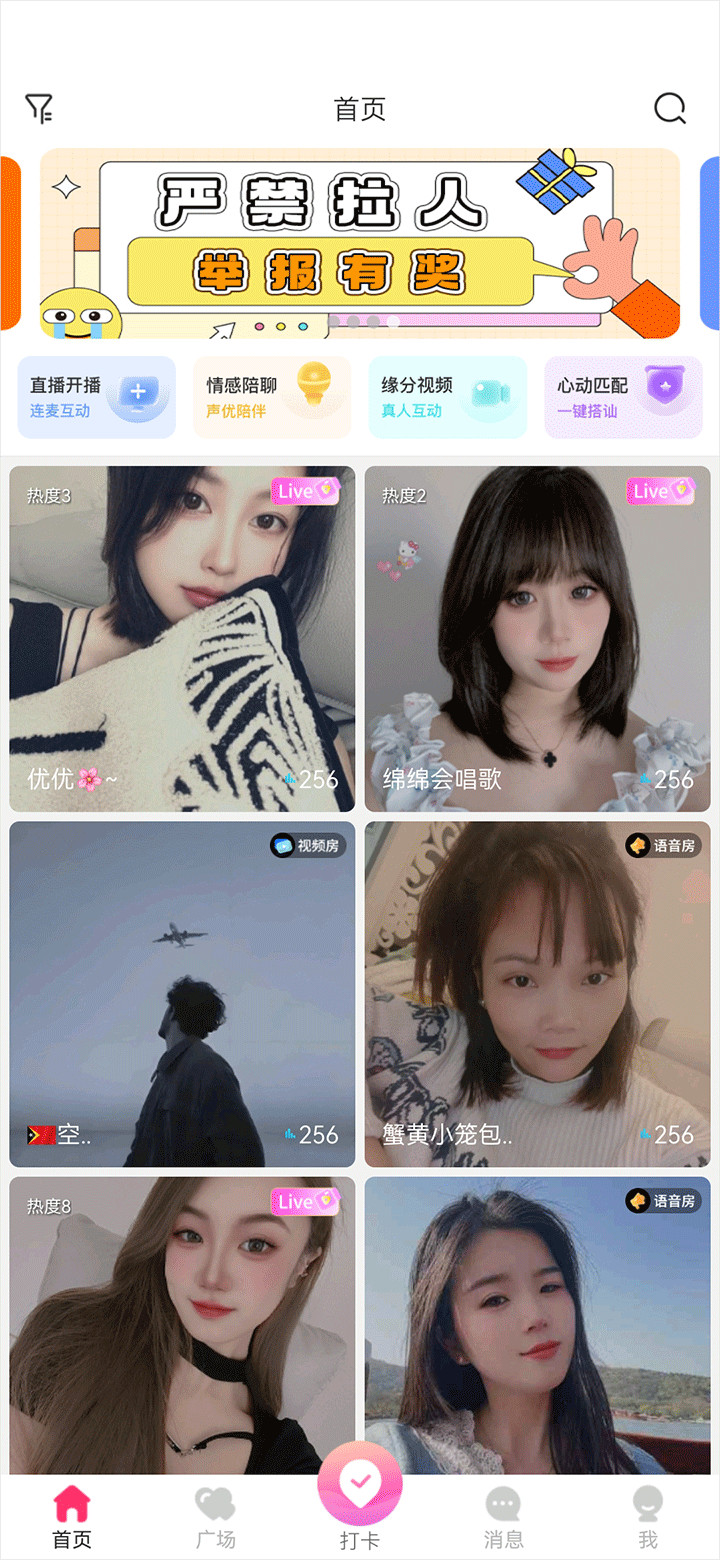Open the filter icon in the header

point(39,108)
